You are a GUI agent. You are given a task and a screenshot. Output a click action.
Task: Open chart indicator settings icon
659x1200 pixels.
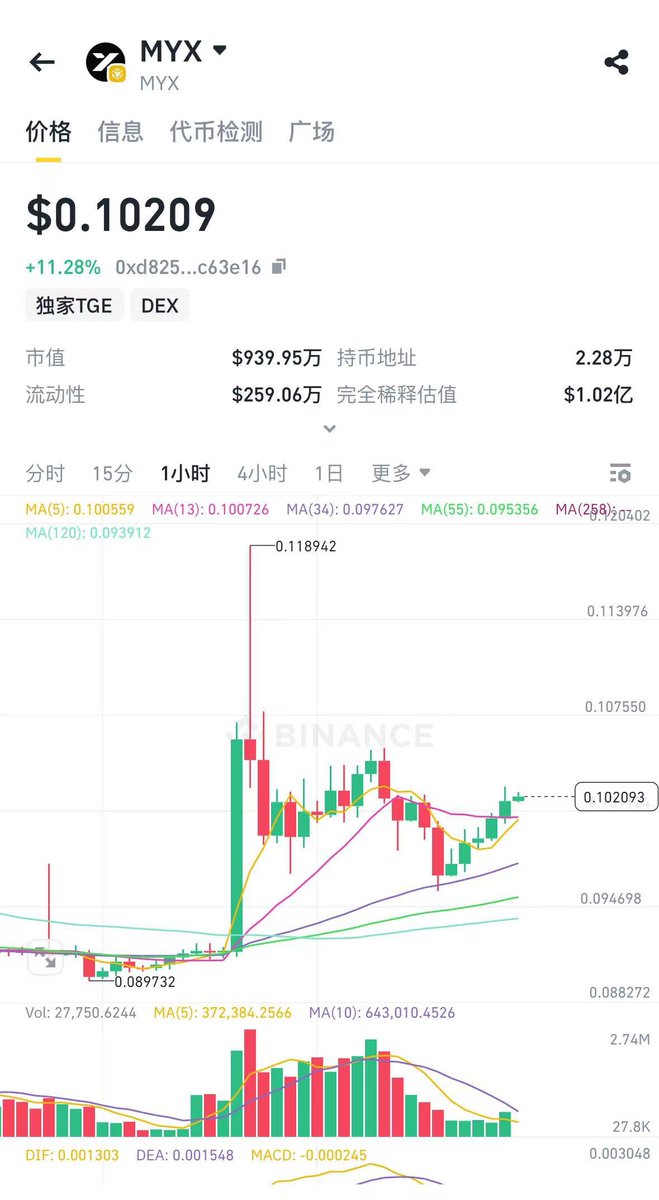(620, 473)
